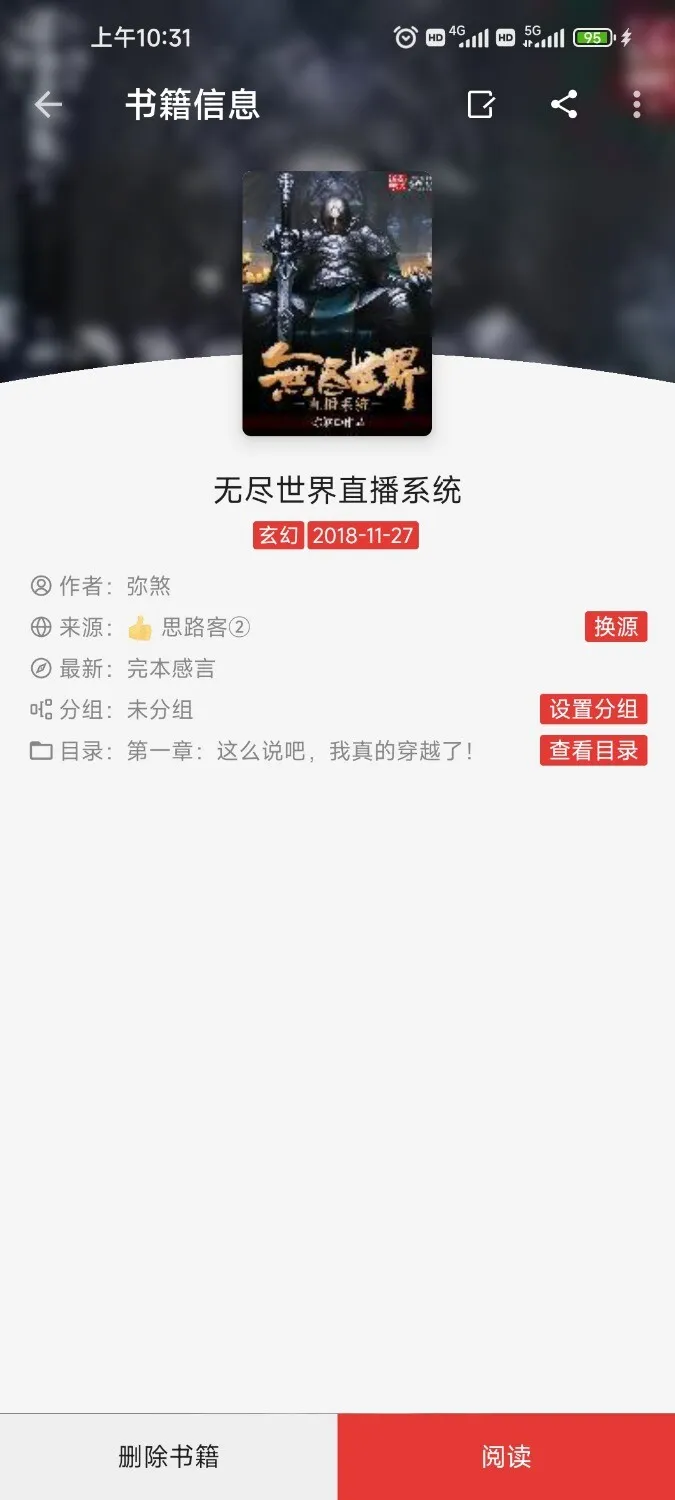Viewport: 675px width, 1500px height.
Task: View the table of contents via 查看目录
Action: point(593,750)
